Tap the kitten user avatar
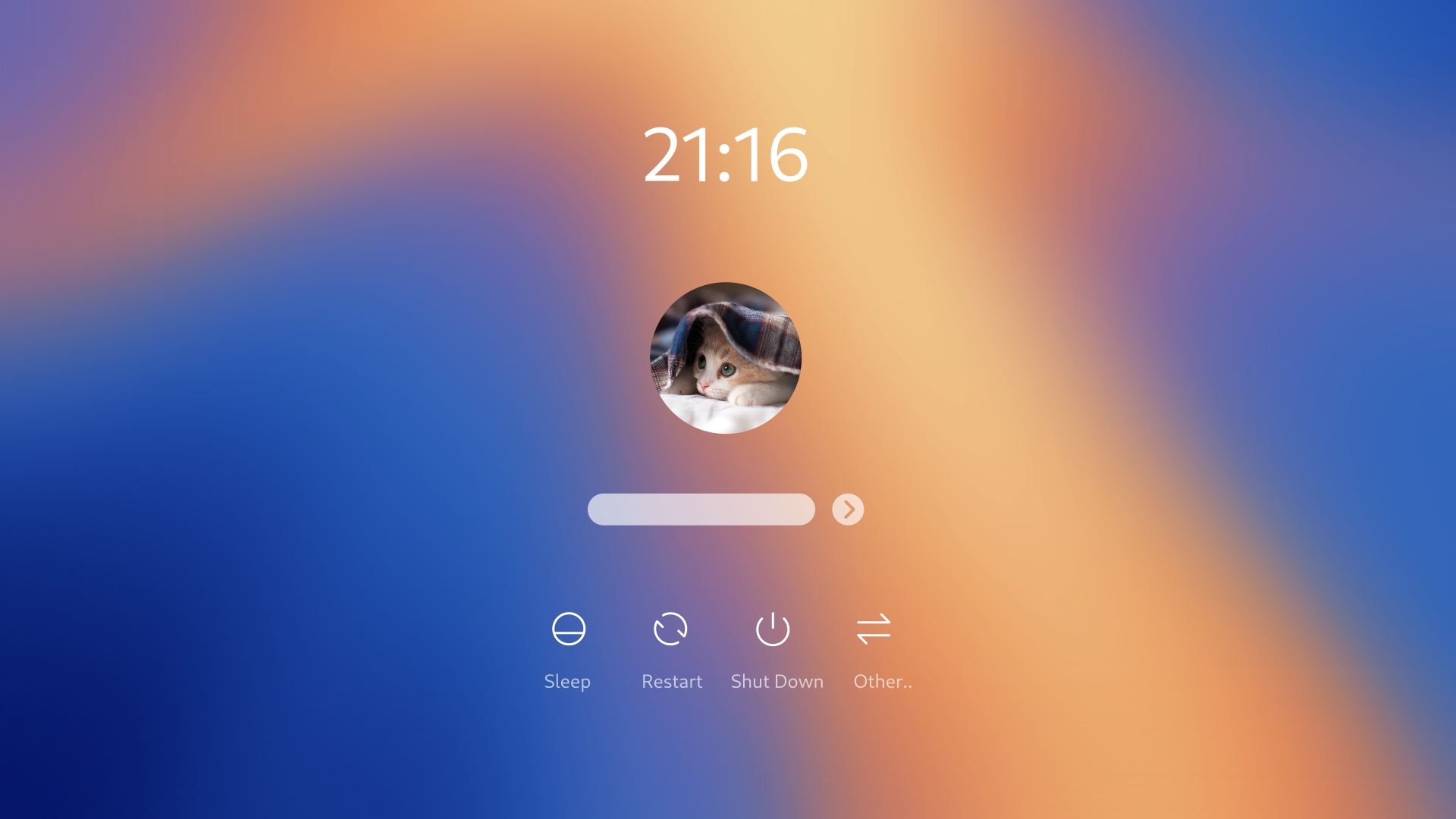 (726, 358)
